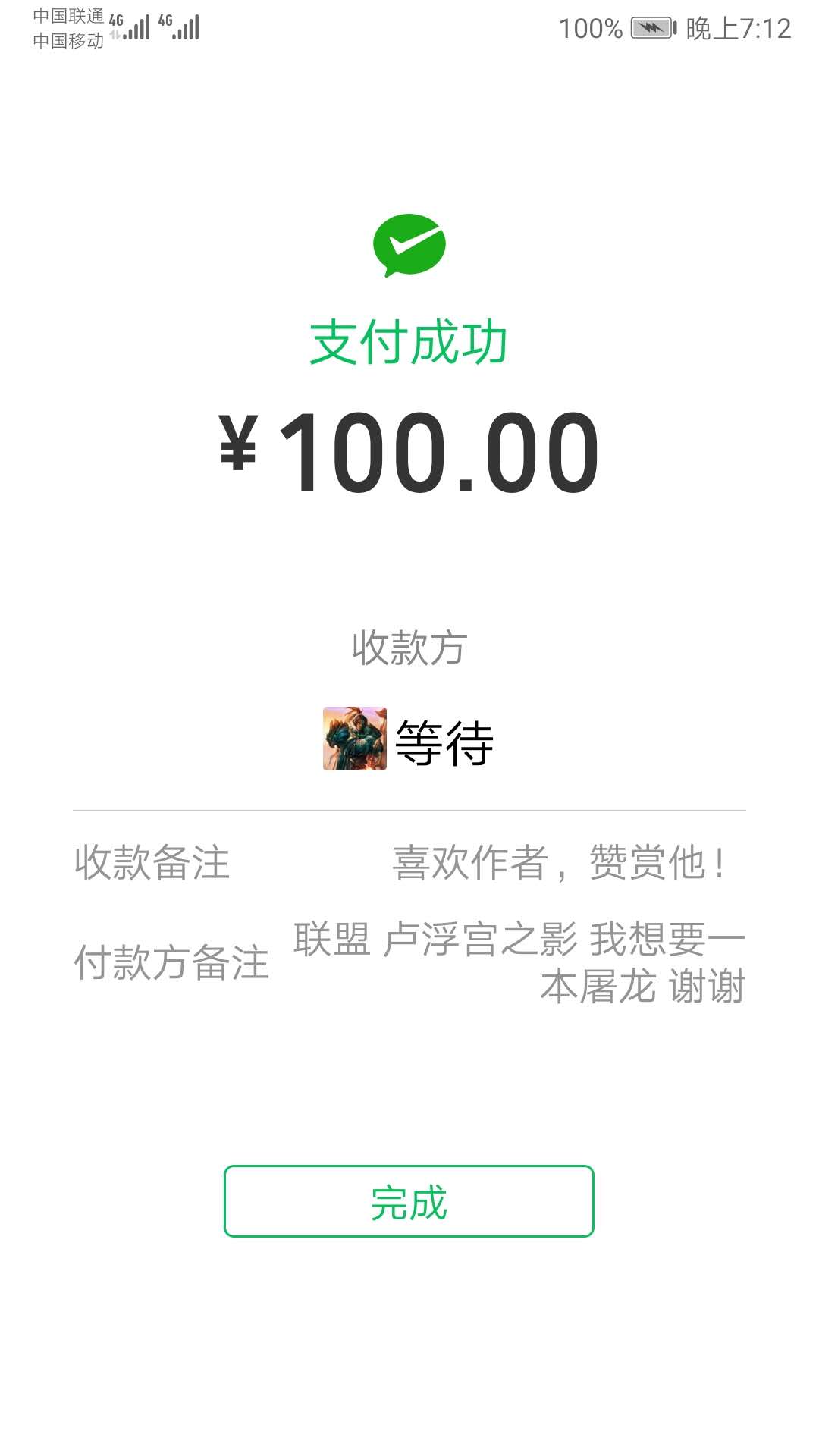Click the 支付成功 success heading

[x=409, y=343]
